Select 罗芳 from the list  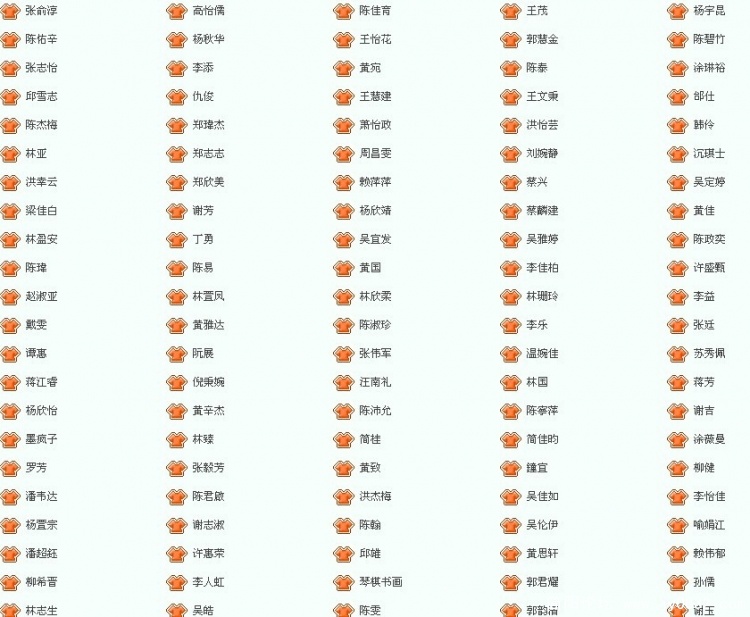[36, 468]
